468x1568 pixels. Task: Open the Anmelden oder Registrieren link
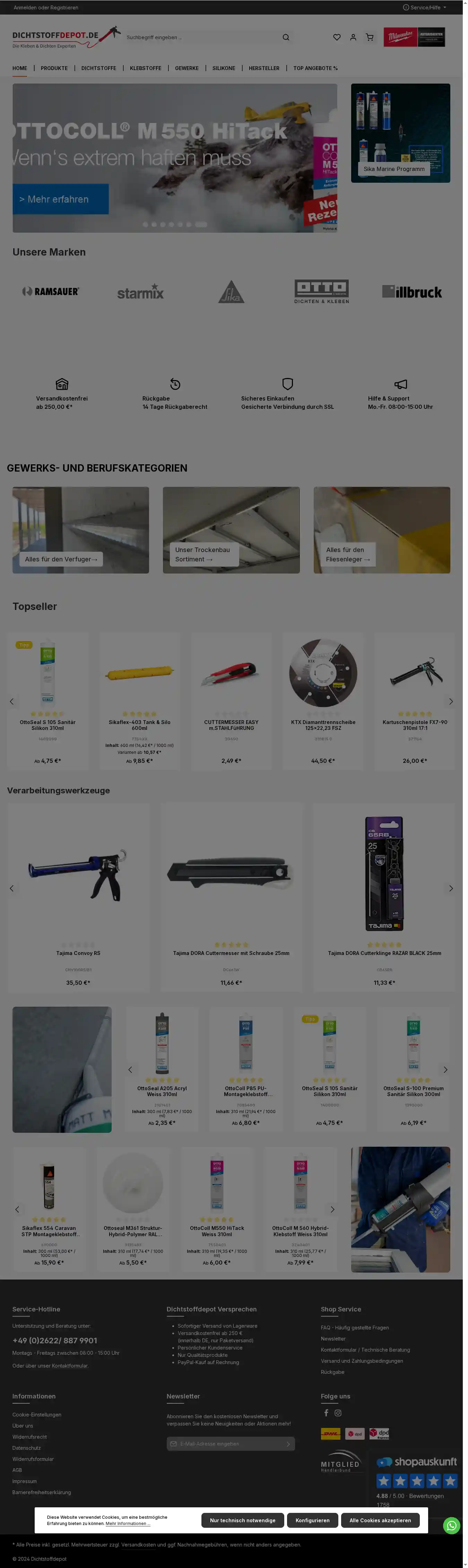click(46, 8)
